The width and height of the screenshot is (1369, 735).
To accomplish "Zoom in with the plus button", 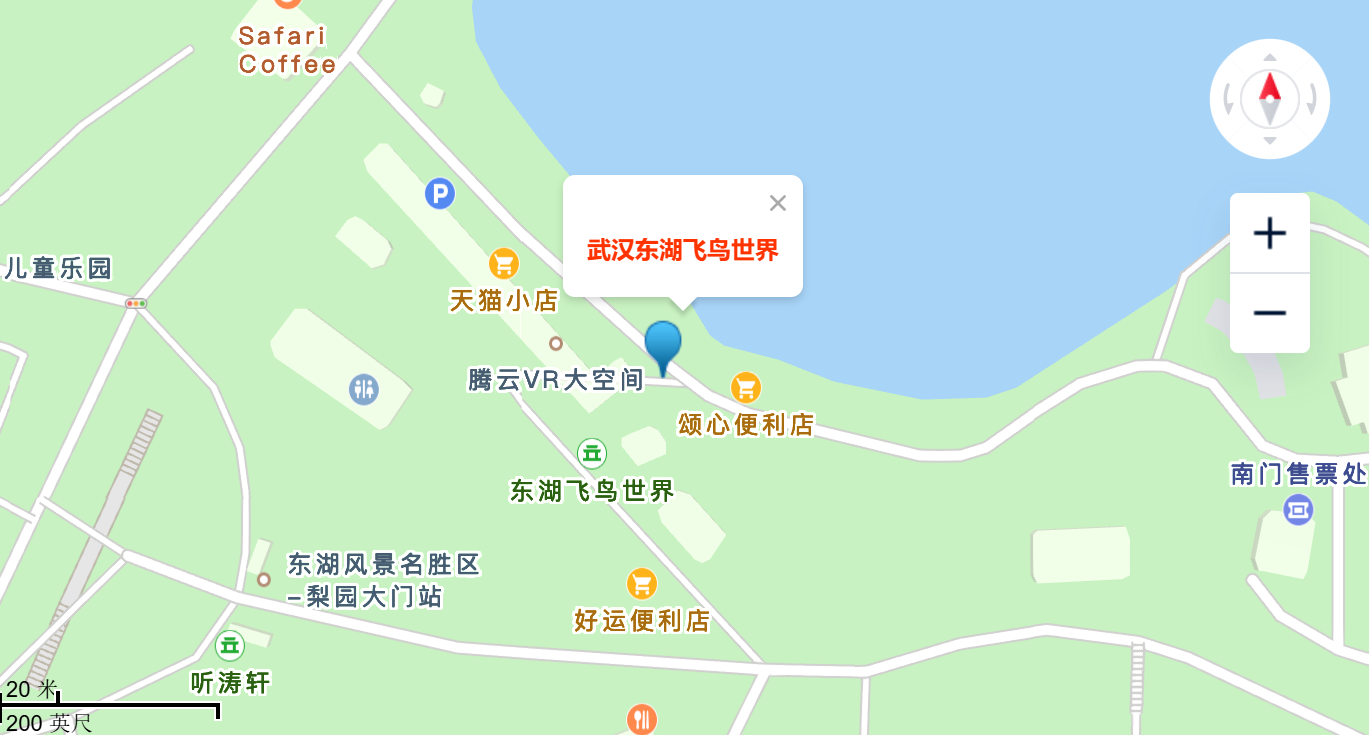I will click(1269, 233).
